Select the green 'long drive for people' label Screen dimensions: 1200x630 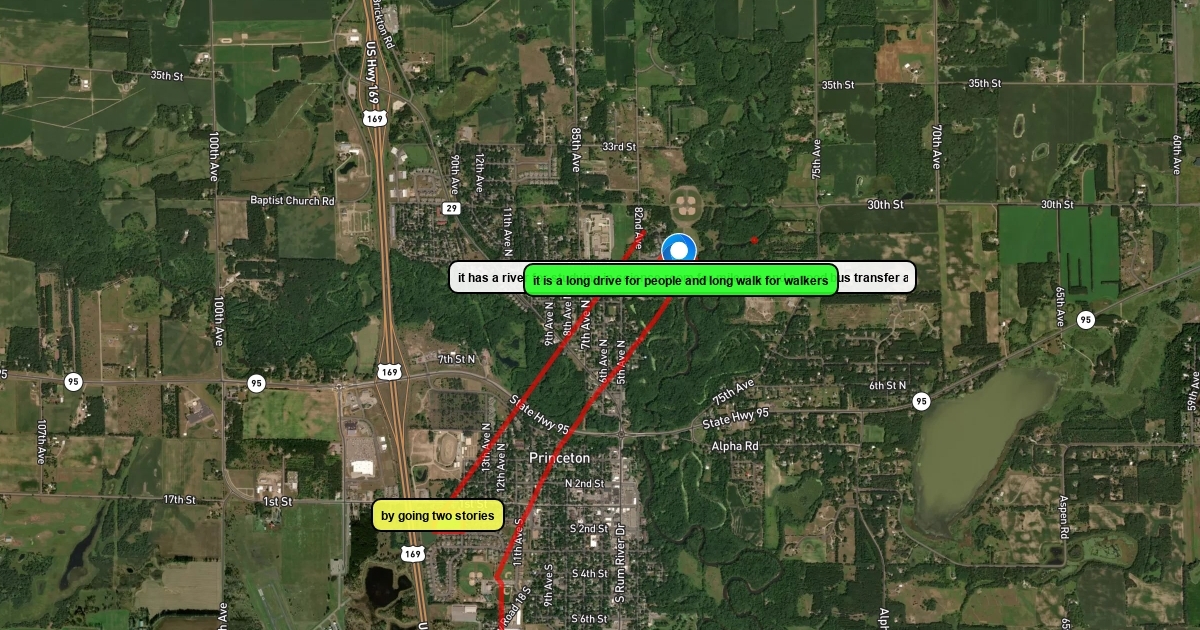point(680,280)
